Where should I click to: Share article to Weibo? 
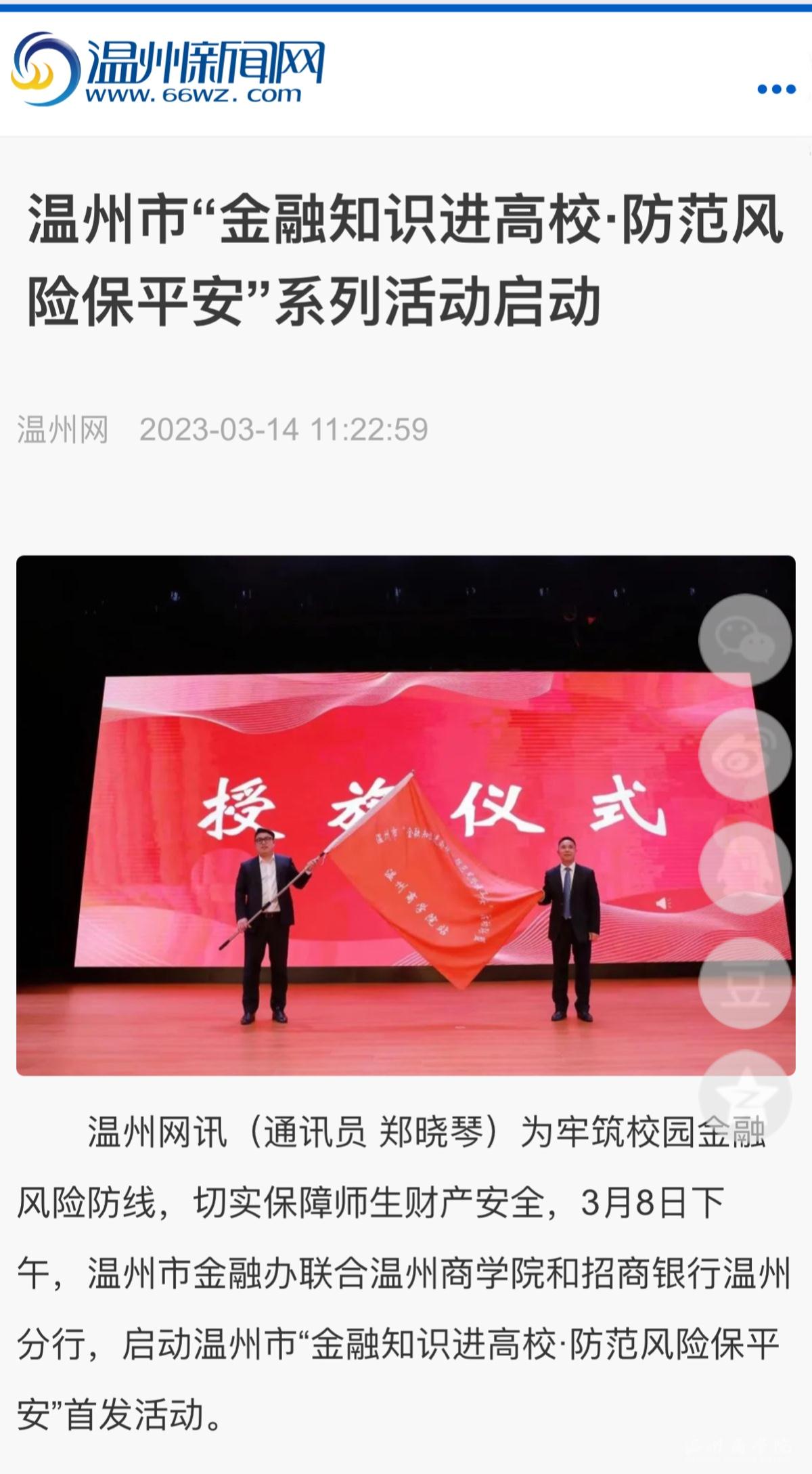744,754
